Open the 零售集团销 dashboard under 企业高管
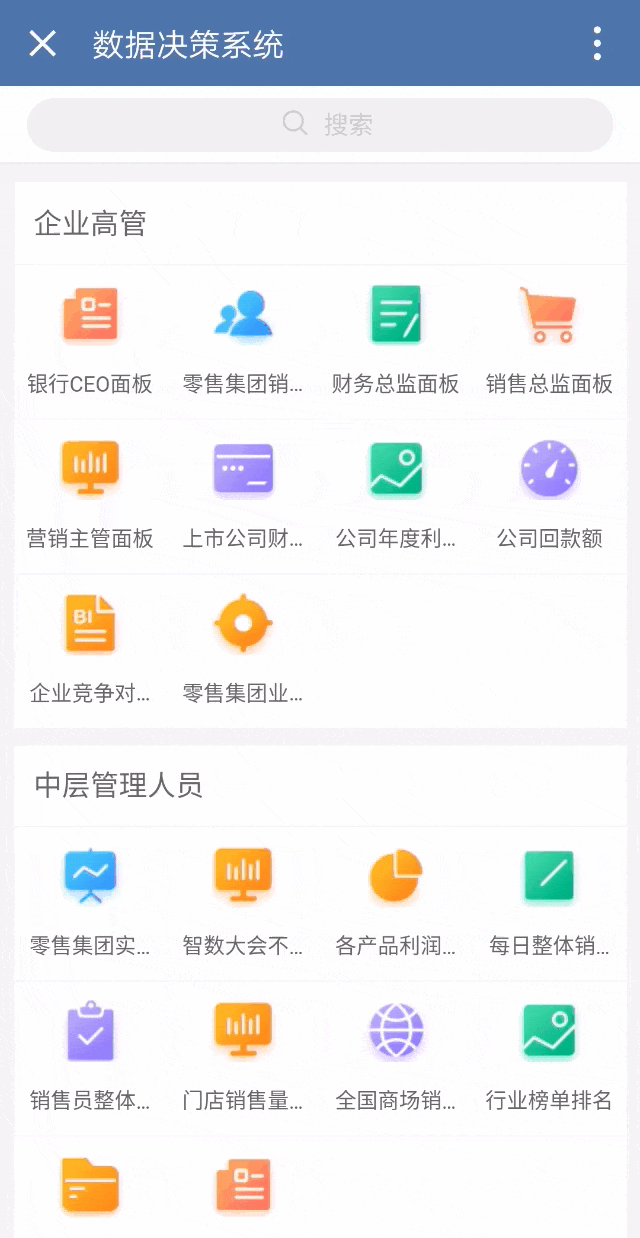Viewport: 640px width, 1238px height. tap(243, 340)
